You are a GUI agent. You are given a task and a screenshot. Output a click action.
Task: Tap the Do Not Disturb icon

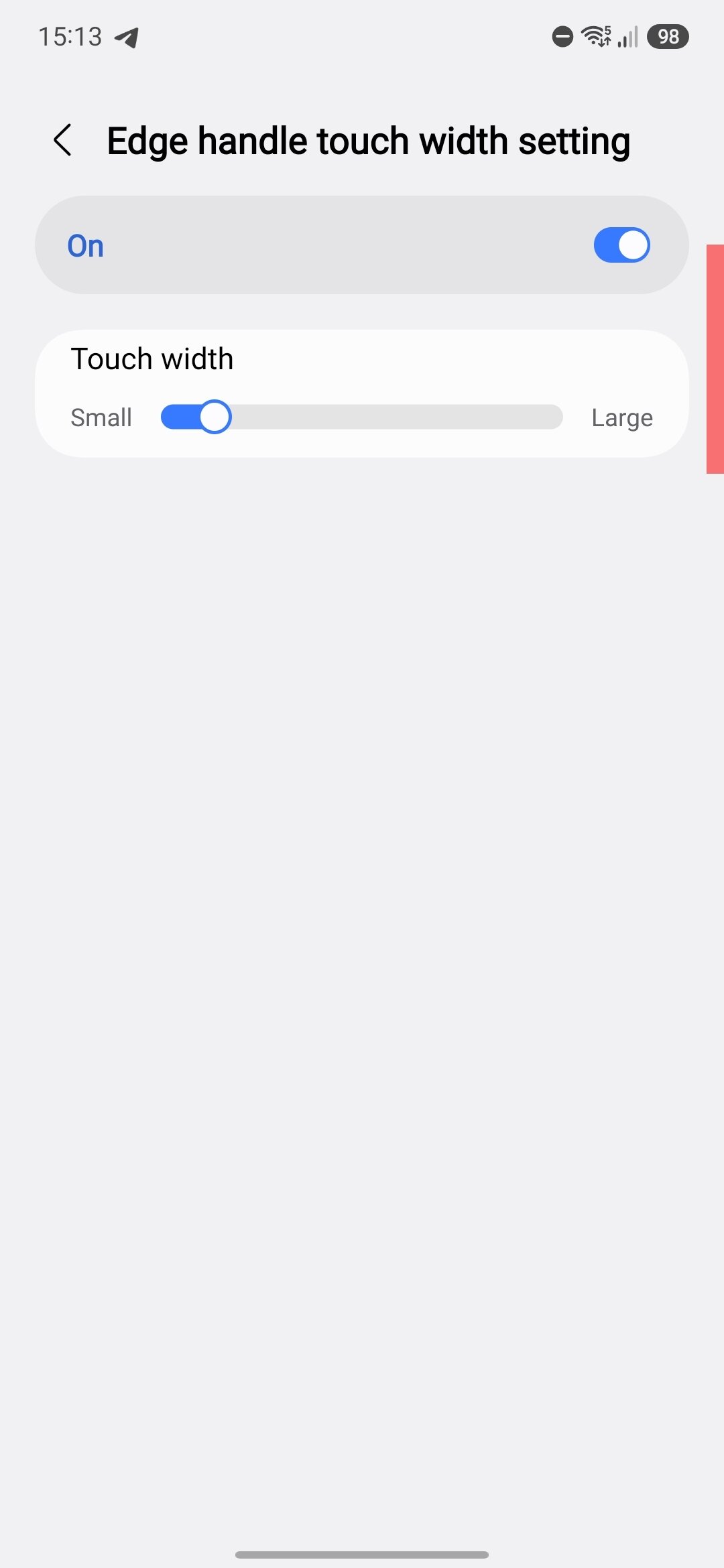click(x=562, y=37)
